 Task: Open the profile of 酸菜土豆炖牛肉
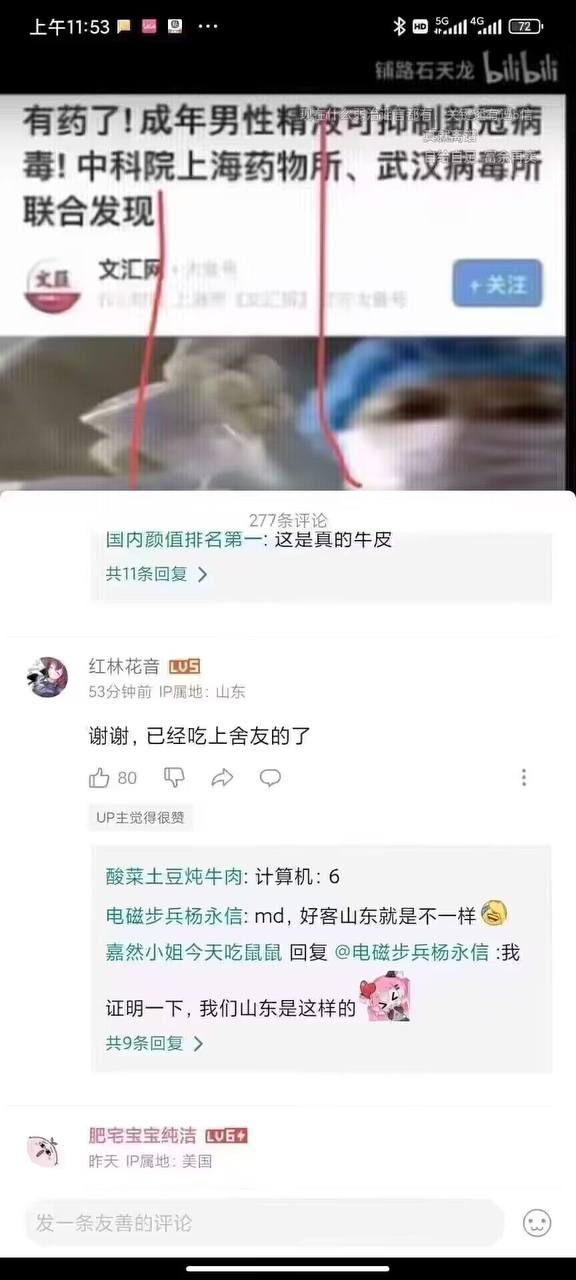(x=174, y=877)
